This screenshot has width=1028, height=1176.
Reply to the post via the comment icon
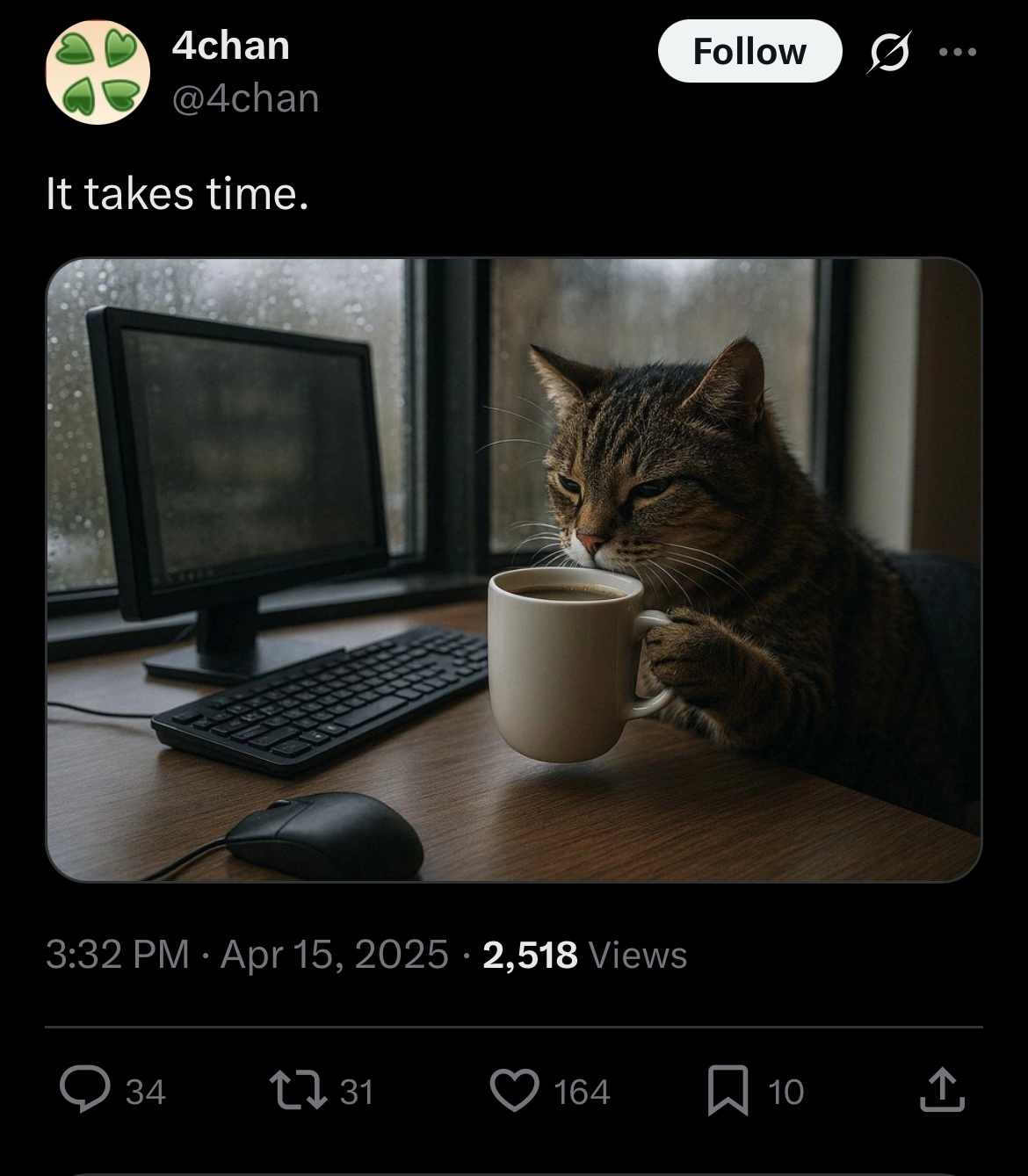point(85,1090)
